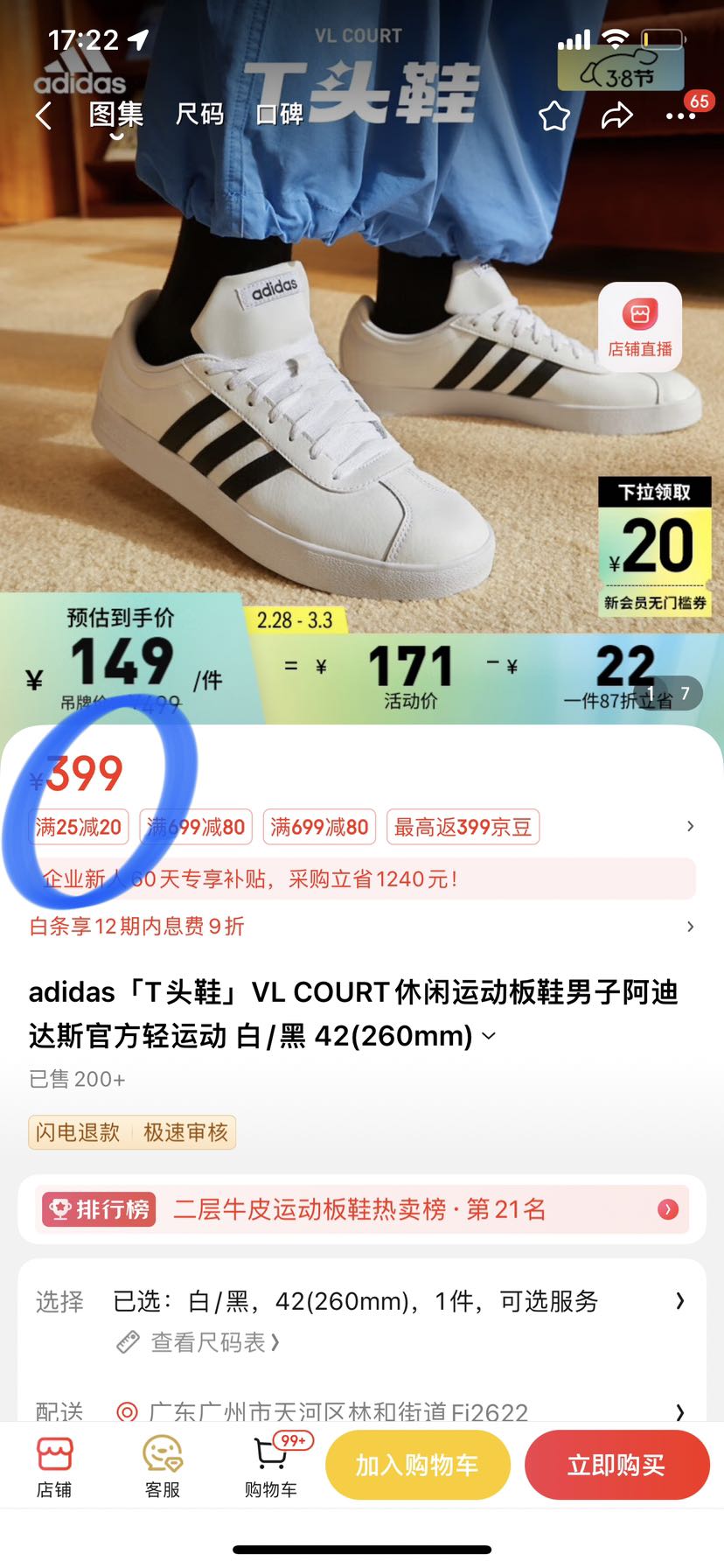Open the 白条享12期 installment offer
This screenshot has height=1568, width=724.
pyautogui.click(x=137, y=926)
